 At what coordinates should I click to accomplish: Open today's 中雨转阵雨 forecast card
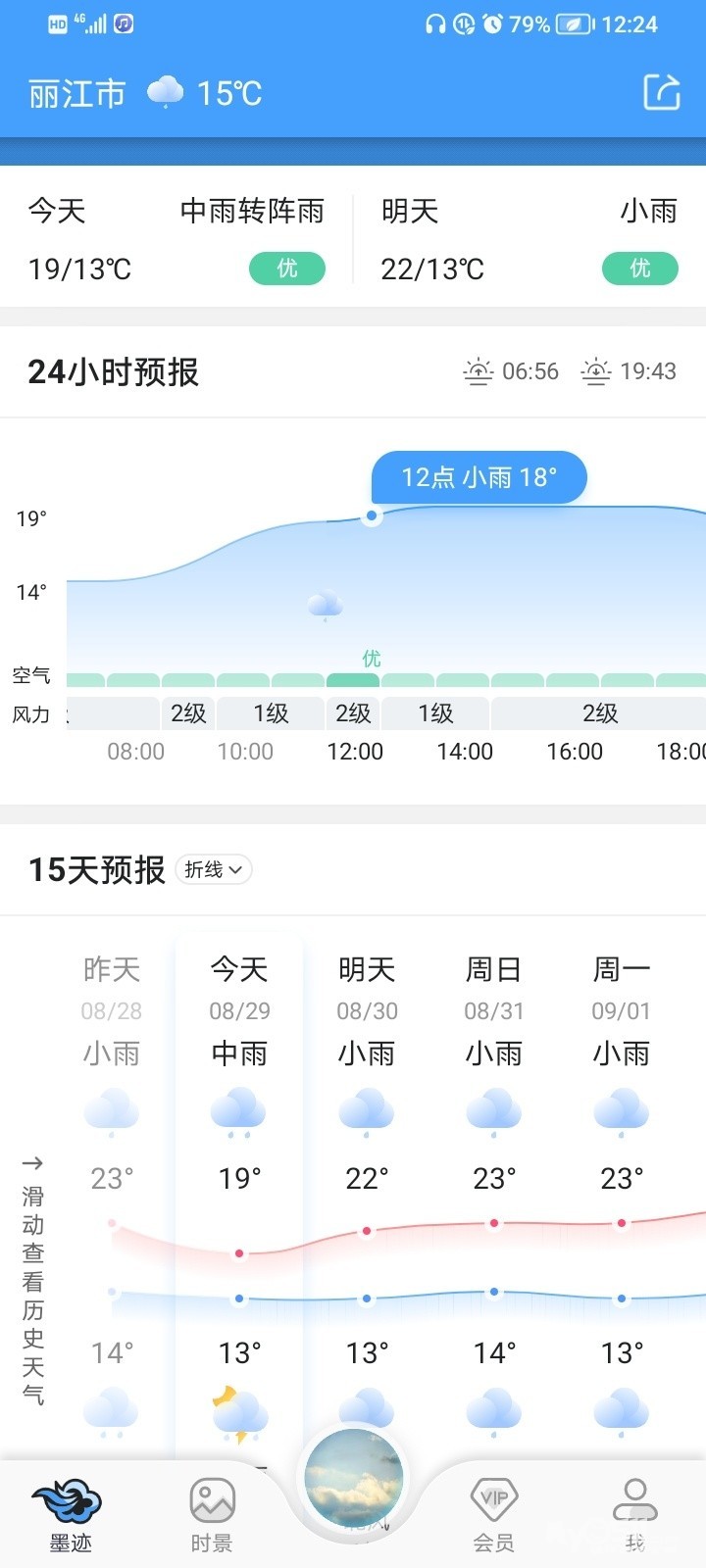pyautogui.click(x=176, y=239)
